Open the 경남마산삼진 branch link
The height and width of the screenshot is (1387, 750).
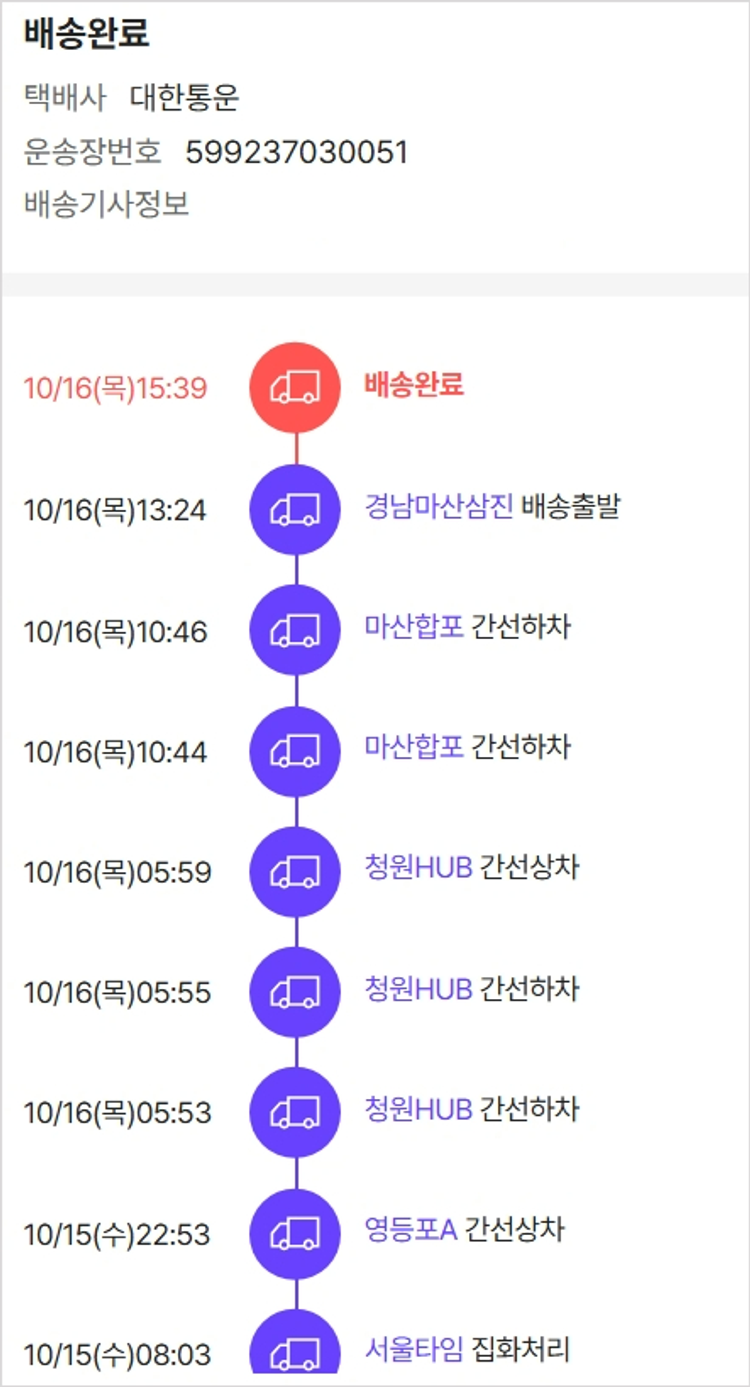point(438,507)
